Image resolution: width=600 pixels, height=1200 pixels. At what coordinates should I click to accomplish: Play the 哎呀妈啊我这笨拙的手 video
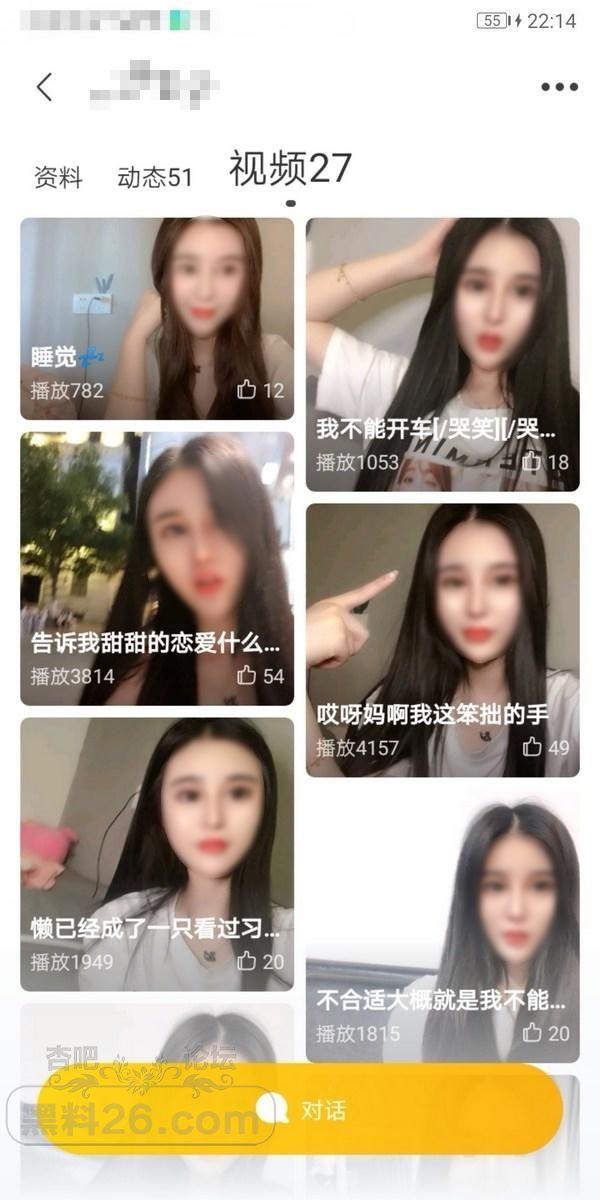[442, 640]
